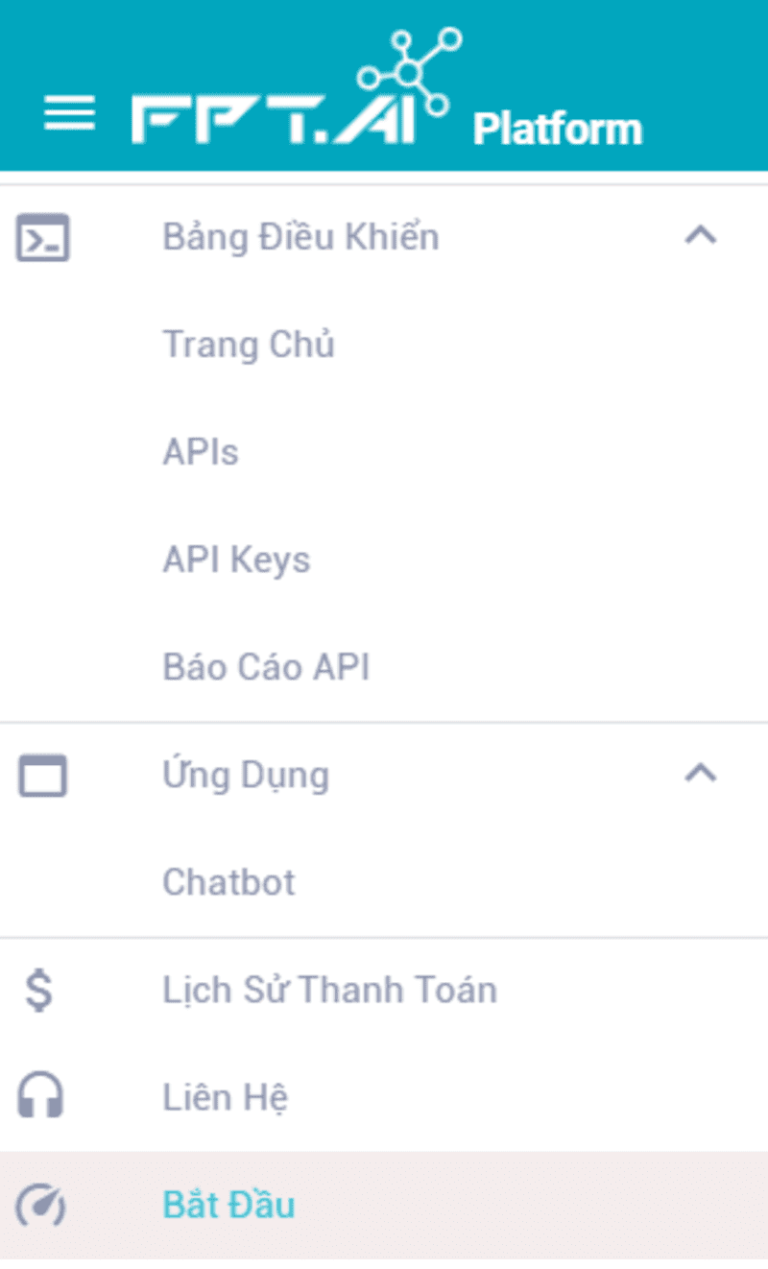Select Chatbot from the sidebar
Screen dimensions: 768x1269
(x=228, y=882)
